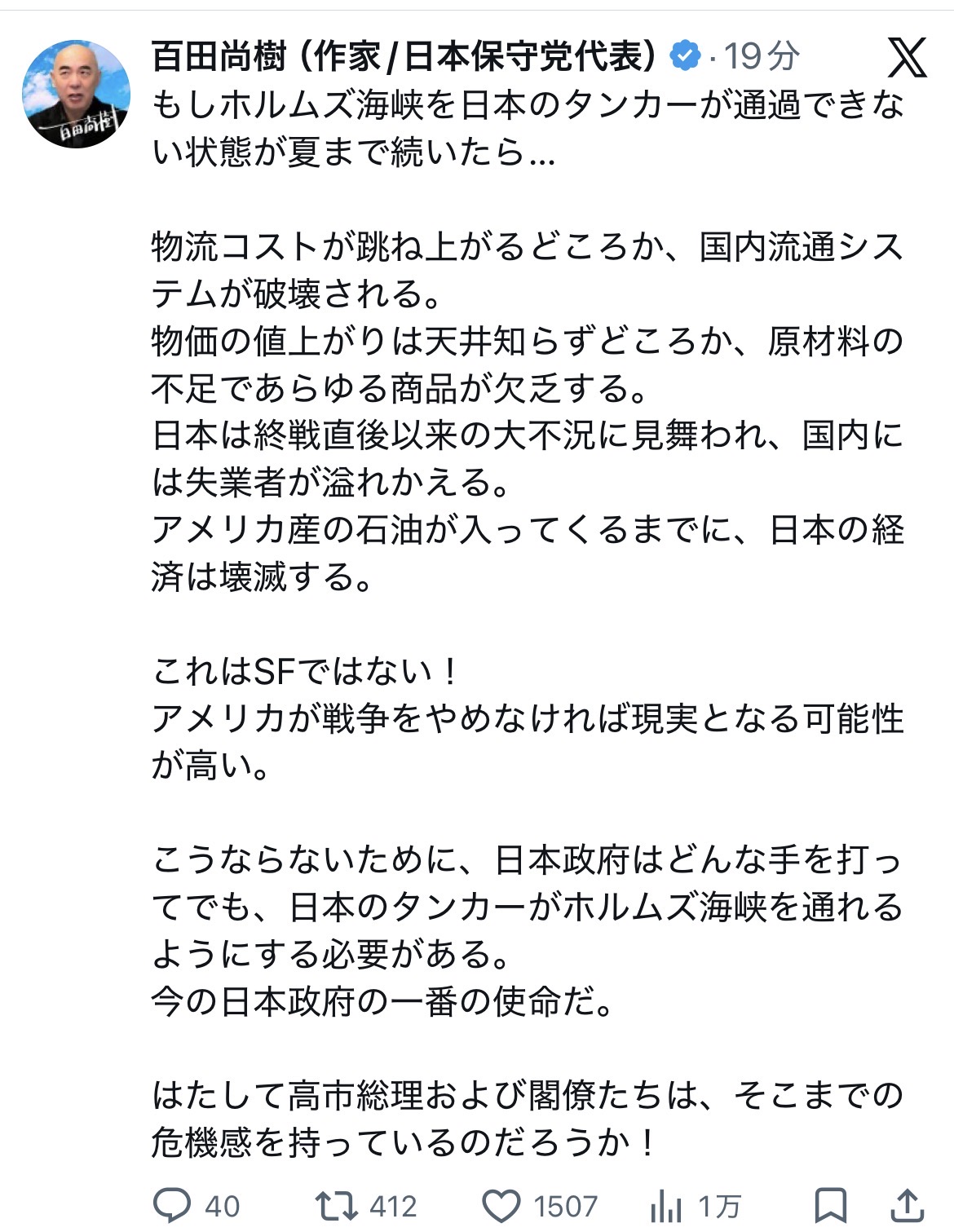The width and height of the screenshot is (954, 1232).
Task: Share this post
Action: [907, 1204]
